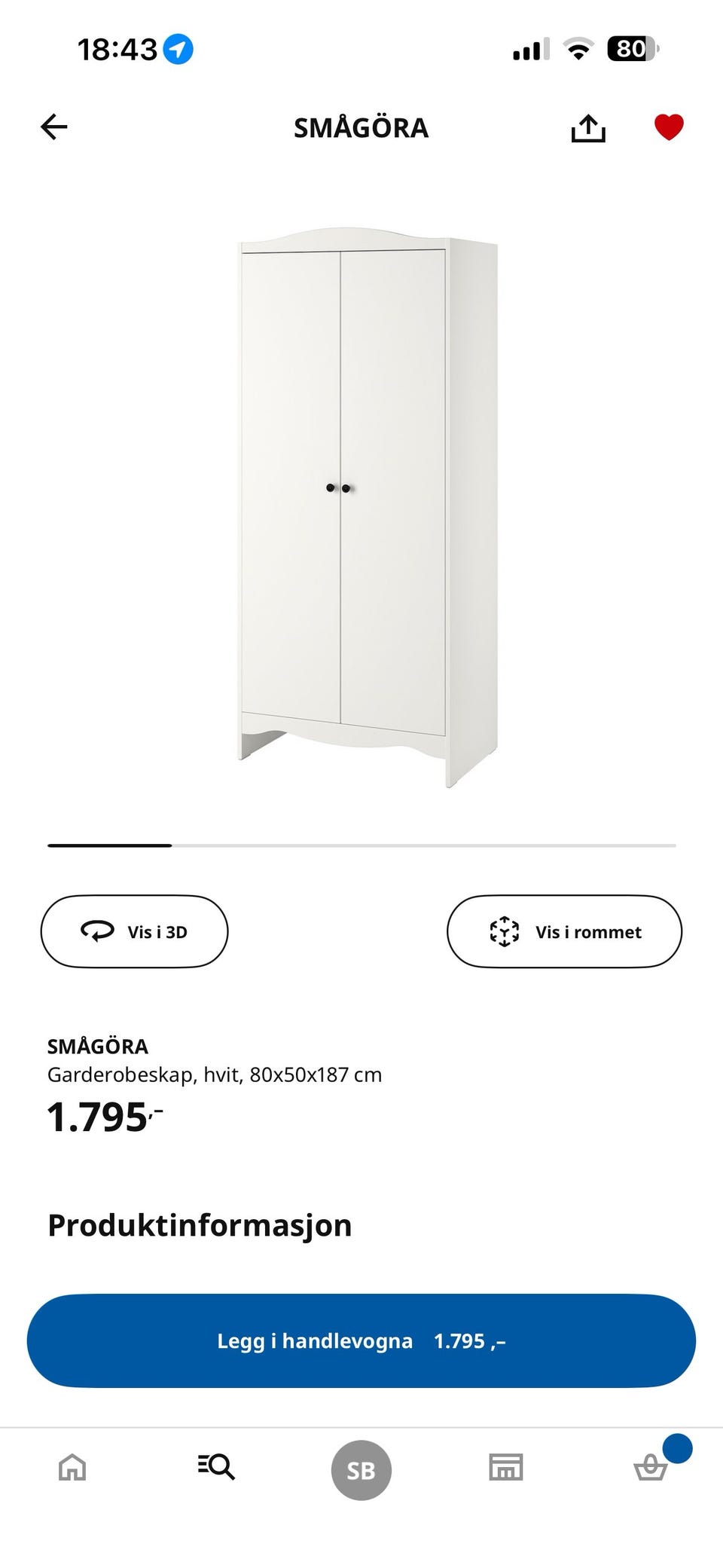
Task: Activate Vis i 3D mode
Action: click(x=134, y=931)
